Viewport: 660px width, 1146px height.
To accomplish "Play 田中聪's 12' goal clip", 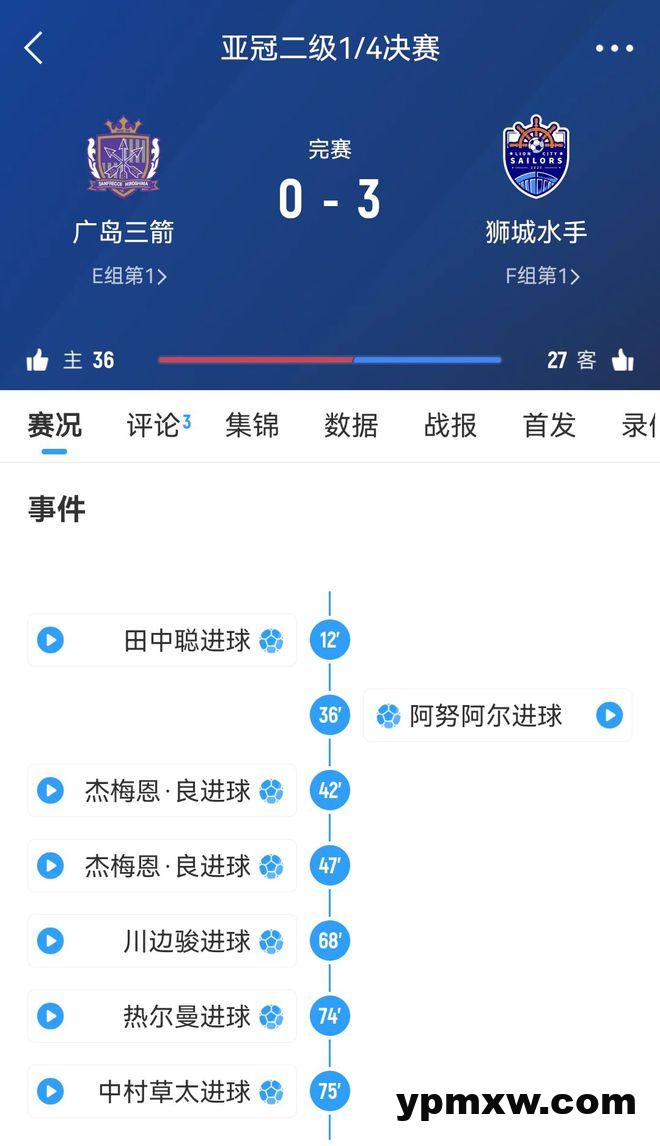I will (50, 640).
